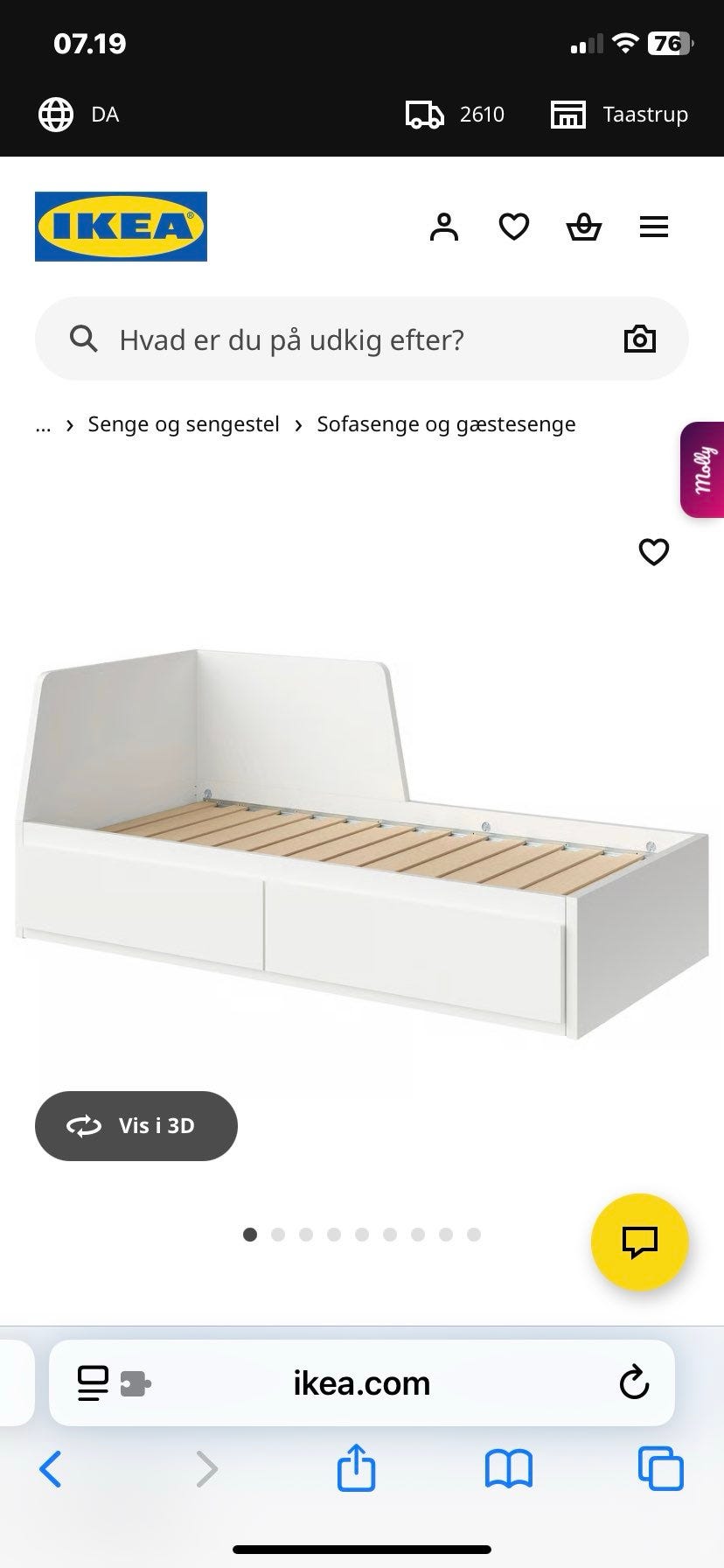Image resolution: width=724 pixels, height=1568 pixels.
Task: Click the magnifying glass search icon
Action: coord(83,339)
